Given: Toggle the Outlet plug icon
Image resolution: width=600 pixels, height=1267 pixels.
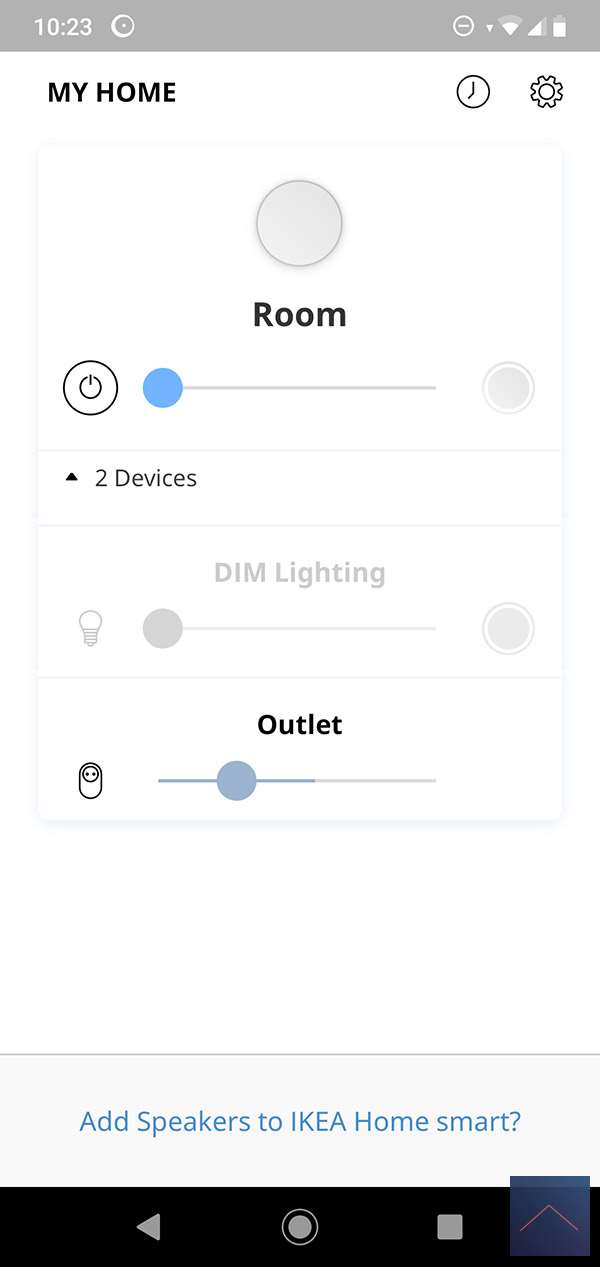Looking at the screenshot, I should tap(91, 781).
